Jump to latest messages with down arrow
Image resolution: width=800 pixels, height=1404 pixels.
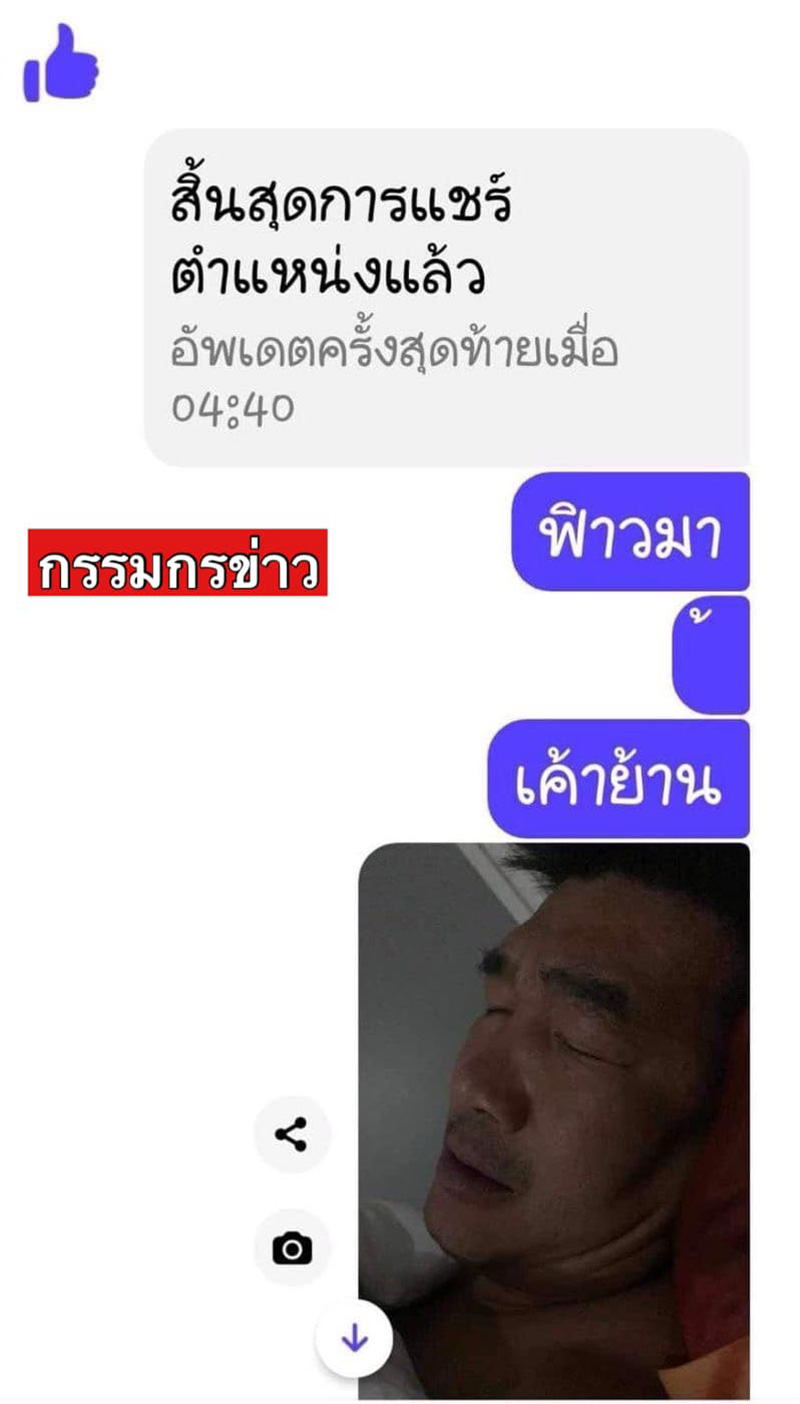tap(354, 1339)
